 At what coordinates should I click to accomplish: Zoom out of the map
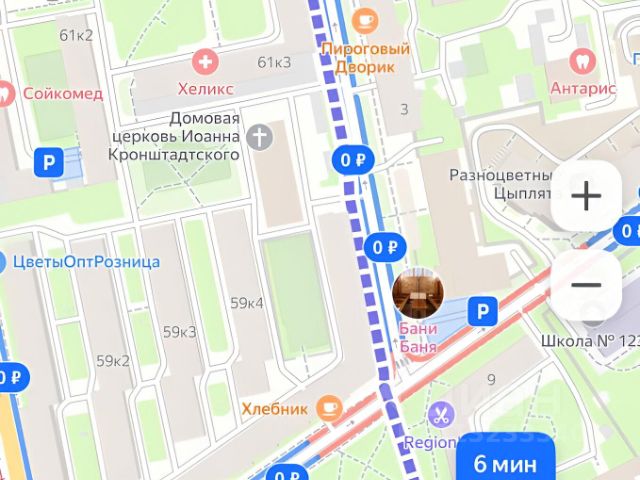(x=586, y=285)
